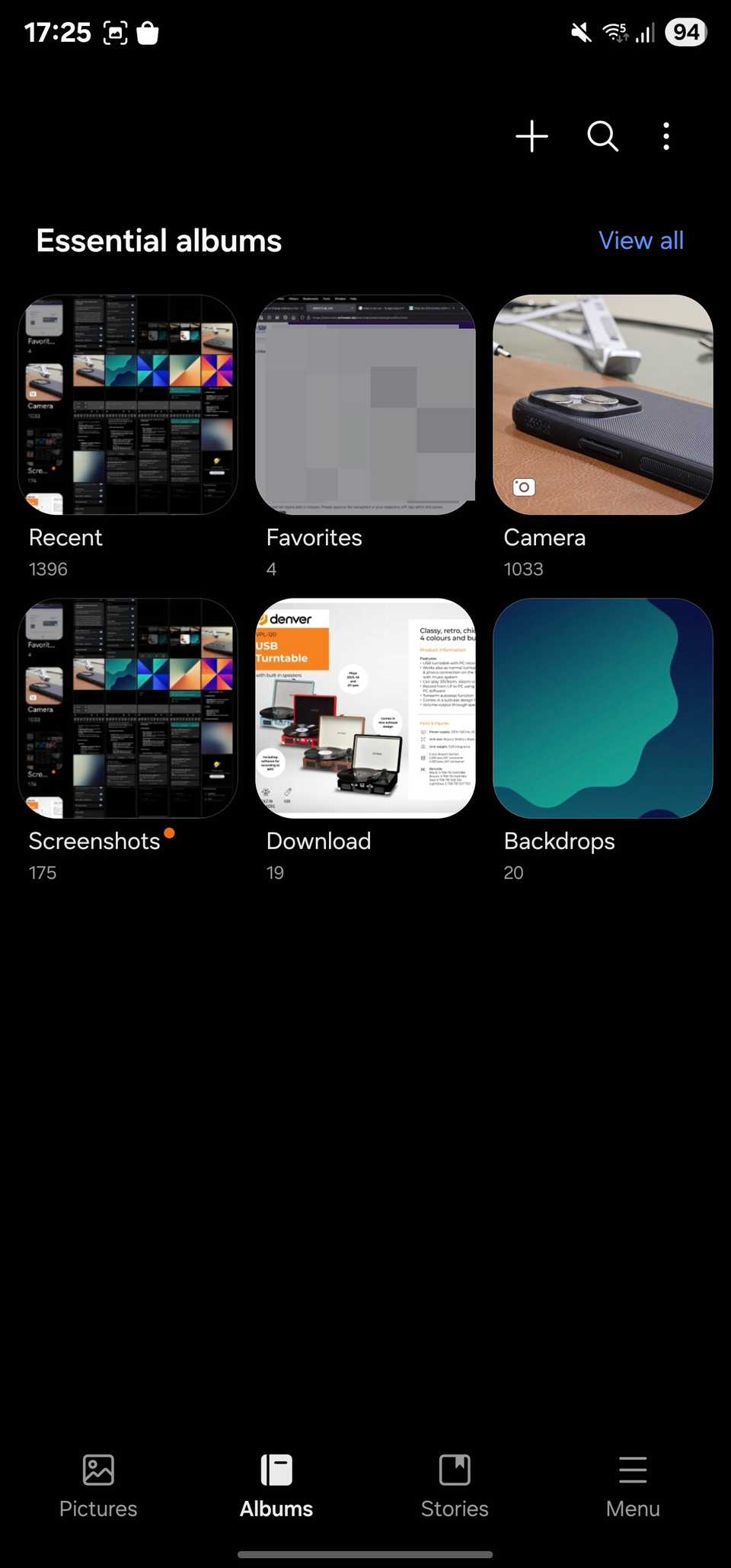Open the Backdrops album
This screenshot has width=731, height=1568.
point(602,708)
